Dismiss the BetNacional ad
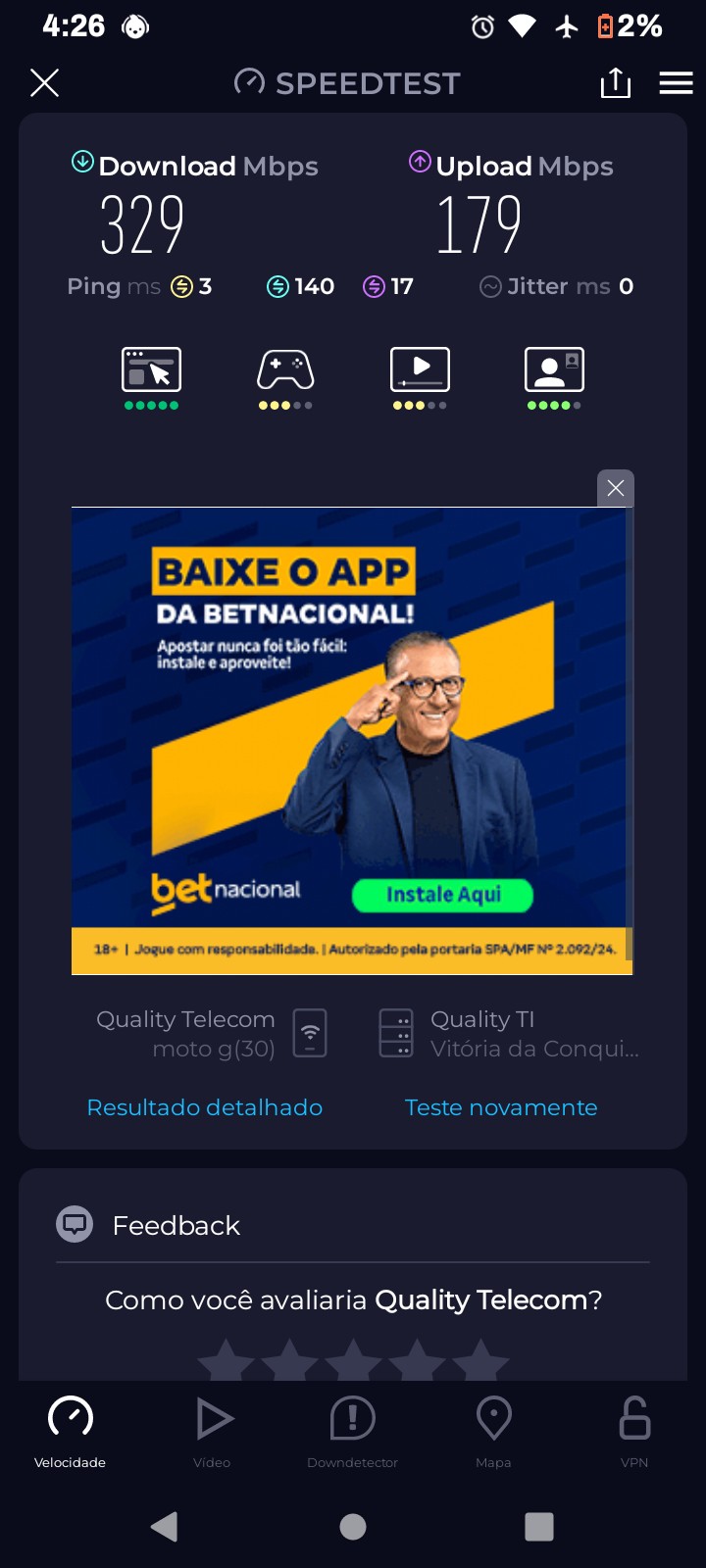The width and height of the screenshot is (706, 1568). pos(616,488)
